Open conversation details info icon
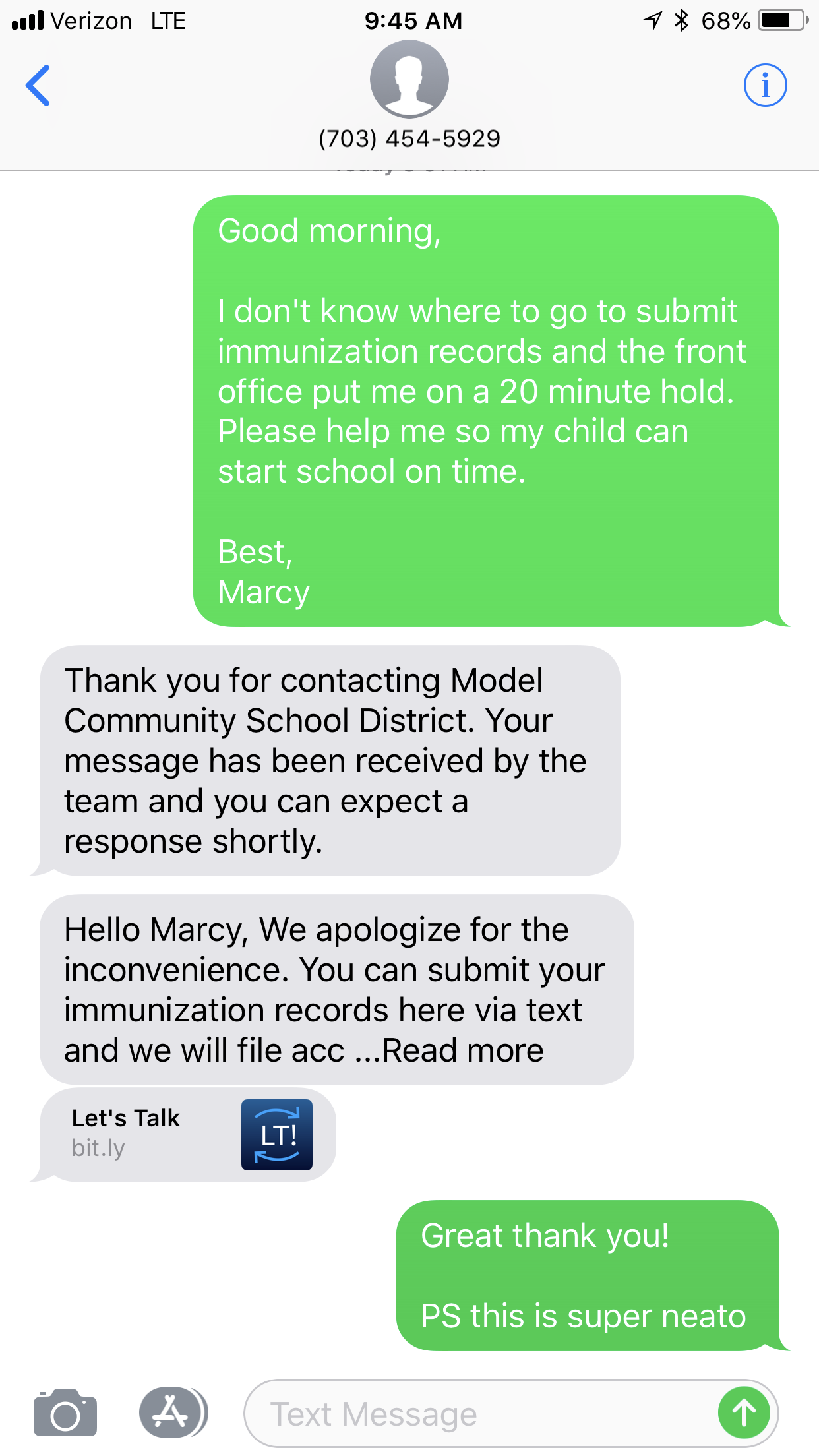 pos(765,86)
